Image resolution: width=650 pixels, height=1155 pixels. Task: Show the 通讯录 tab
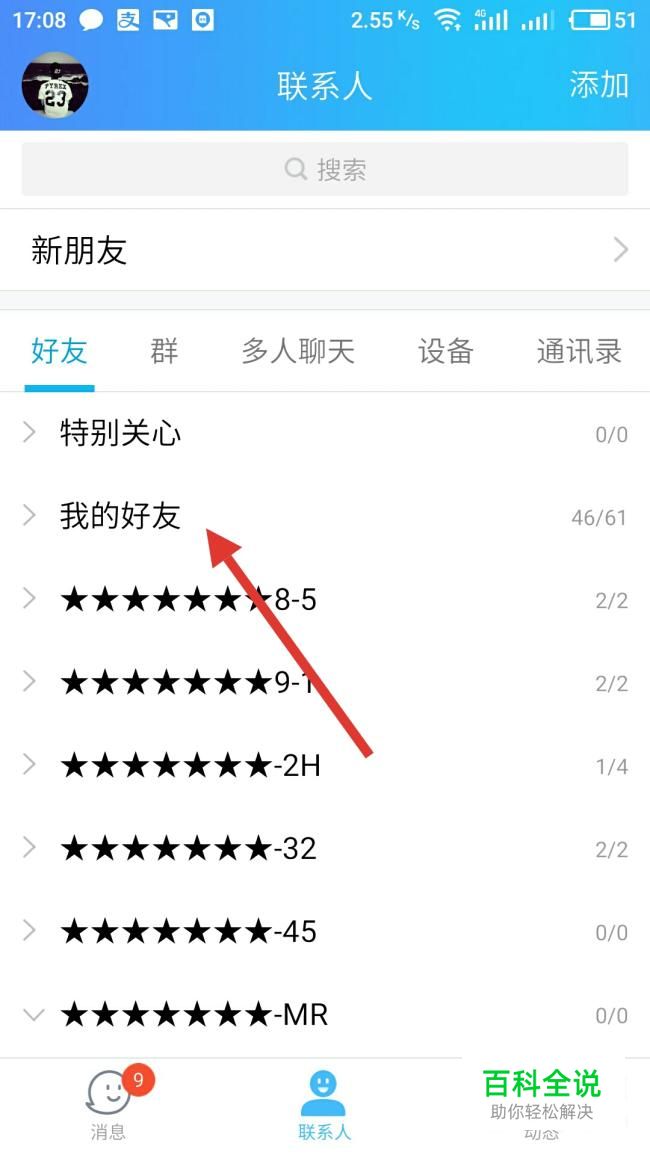point(579,352)
